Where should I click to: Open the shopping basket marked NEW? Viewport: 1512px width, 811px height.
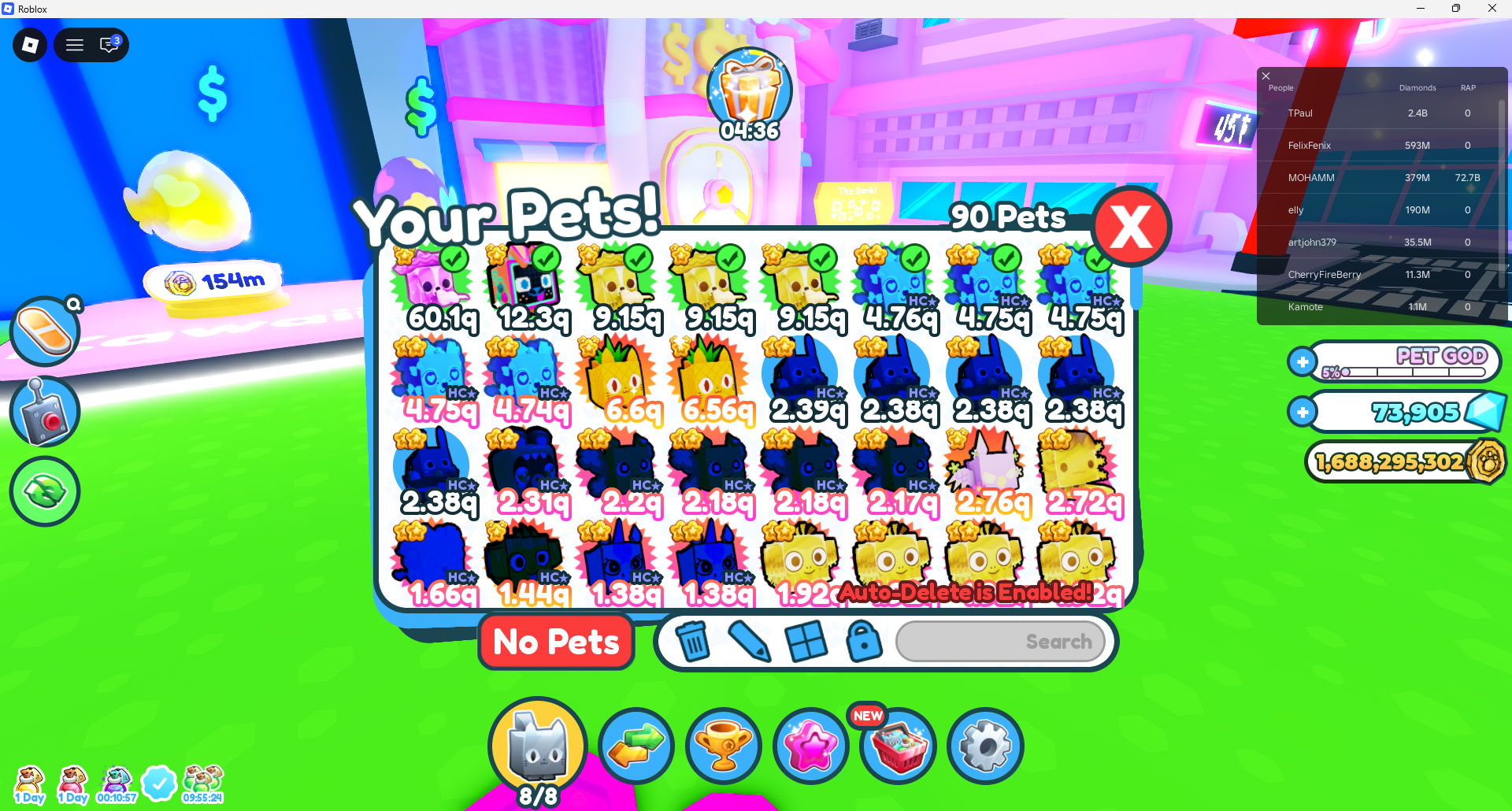[x=898, y=746]
